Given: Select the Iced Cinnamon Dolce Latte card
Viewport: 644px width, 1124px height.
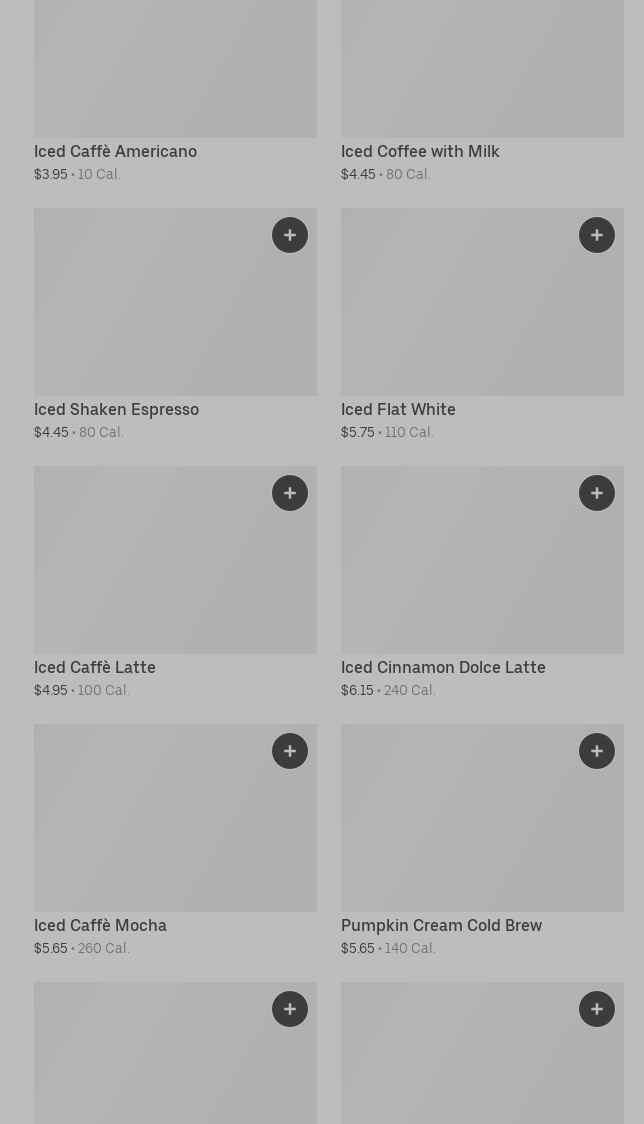Looking at the screenshot, I should pos(483,583).
